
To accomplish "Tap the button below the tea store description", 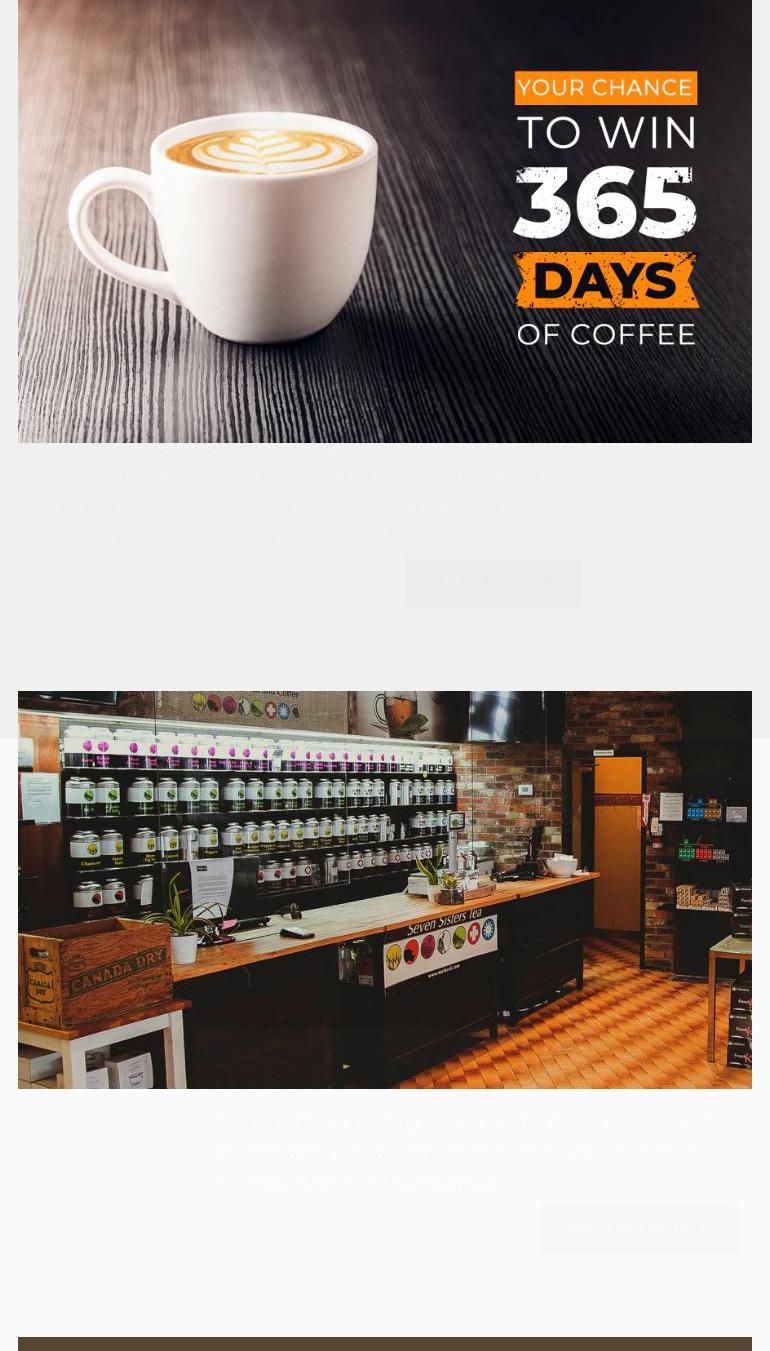I will (639, 1229).
